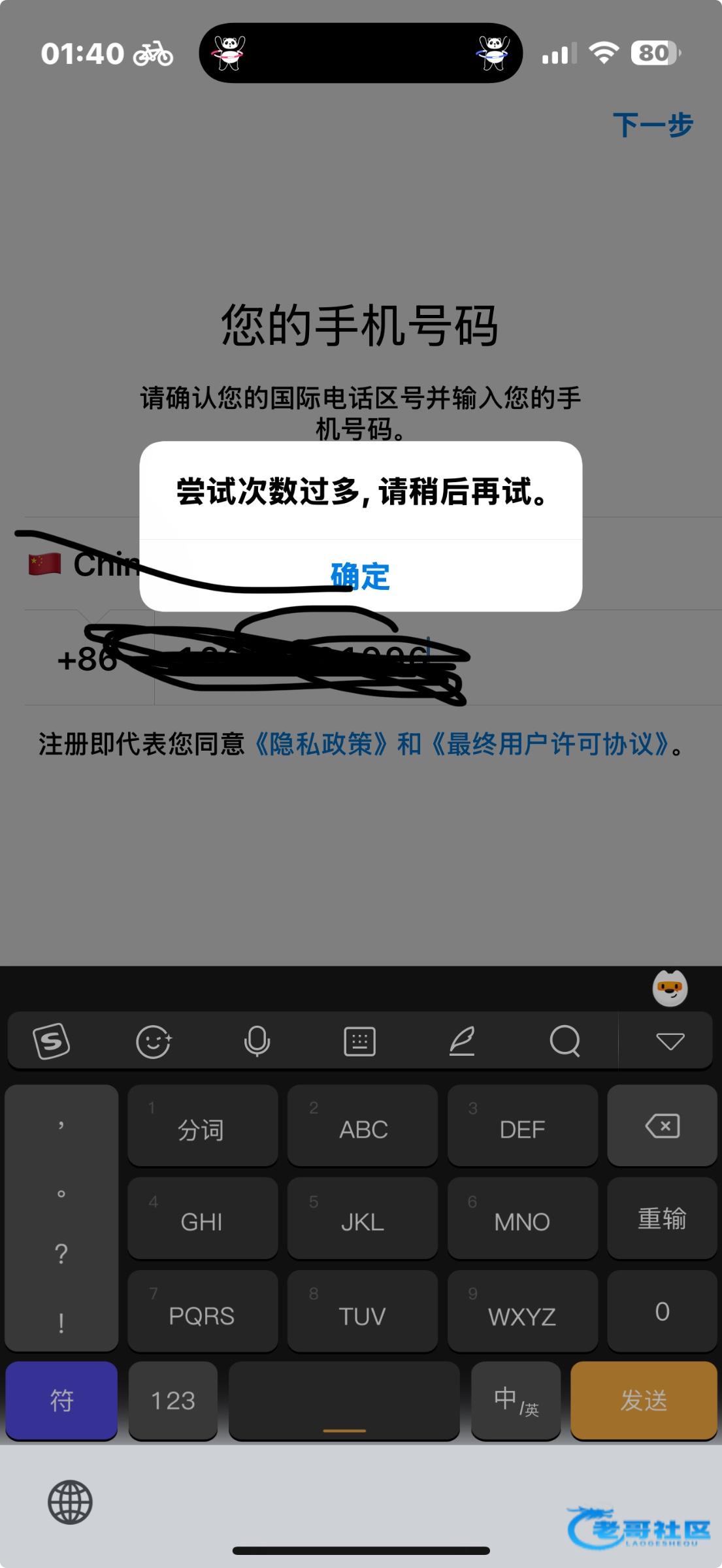Screen dimensions: 722x1568
Task: Switch to handwriting input
Action: (x=462, y=1041)
